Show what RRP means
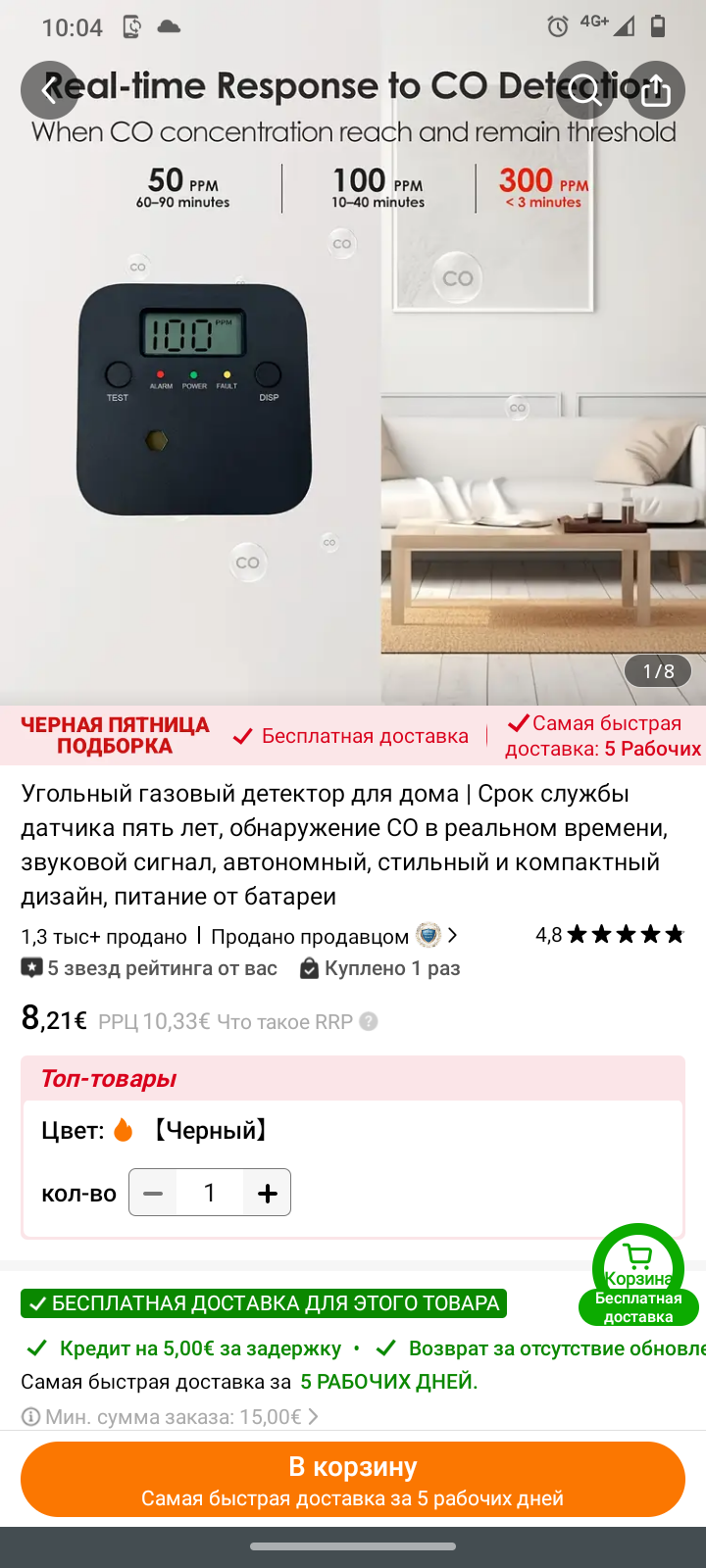Image resolution: width=706 pixels, height=1568 pixels. pyautogui.click(x=369, y=1021)
